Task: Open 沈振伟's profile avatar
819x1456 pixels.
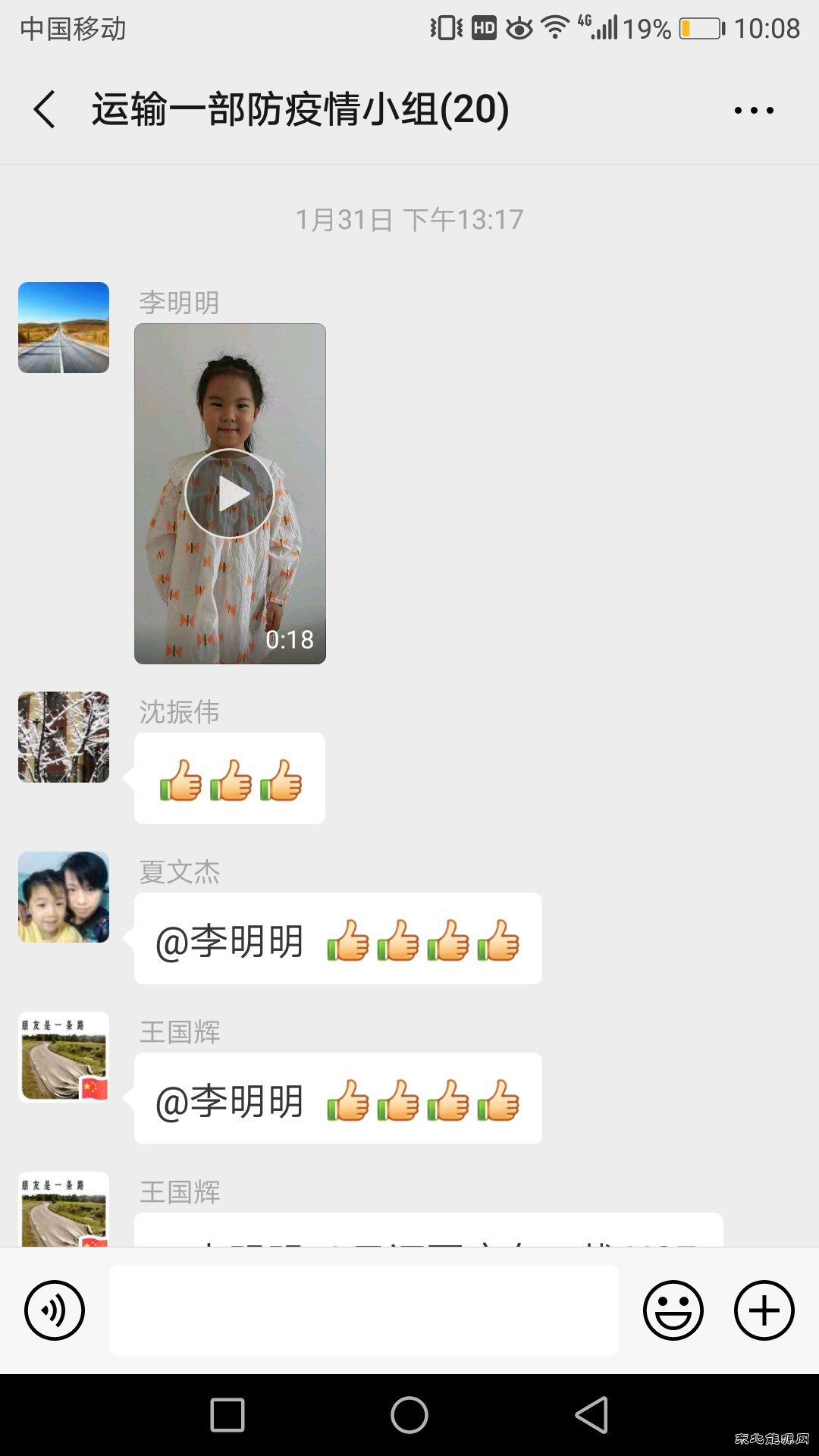Action: 64,737
